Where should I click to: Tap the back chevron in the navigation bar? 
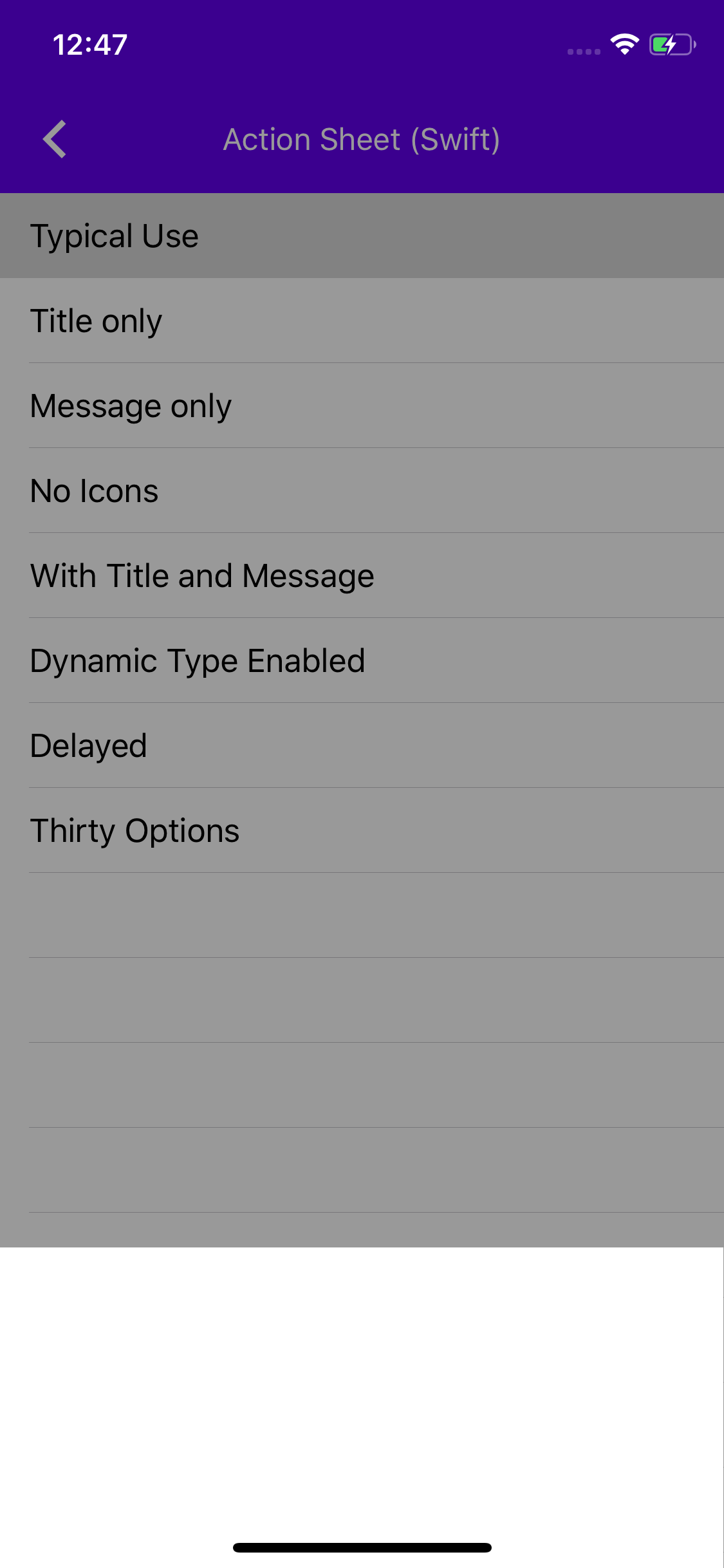55,138
